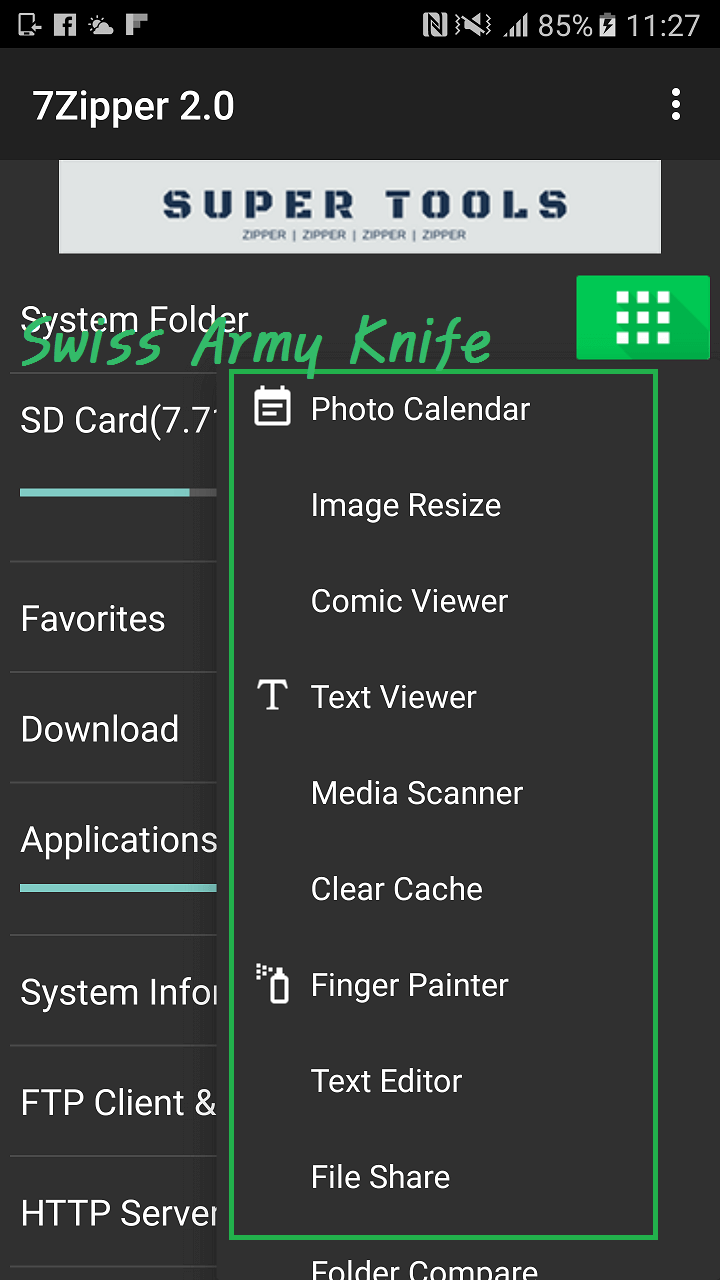The image size is (720, 1280).
Task: Open the Applications row
Action: (118, 840)
